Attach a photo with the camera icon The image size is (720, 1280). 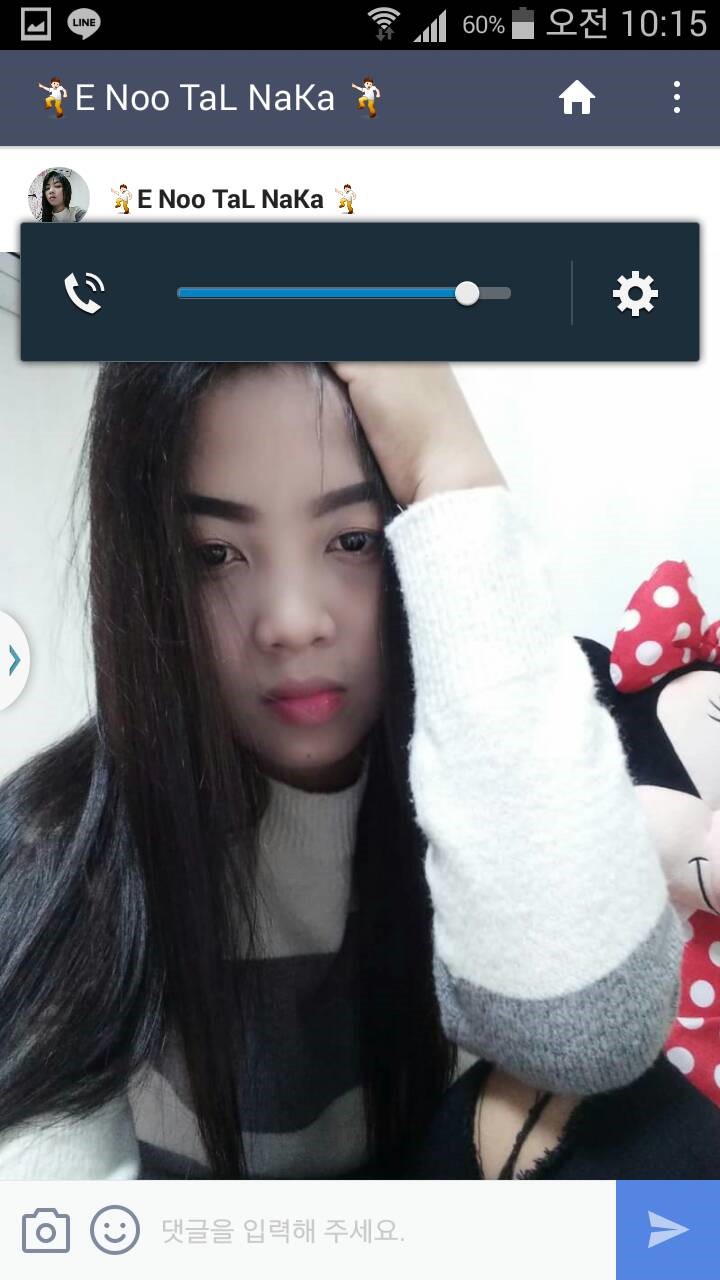(46, 1230)
